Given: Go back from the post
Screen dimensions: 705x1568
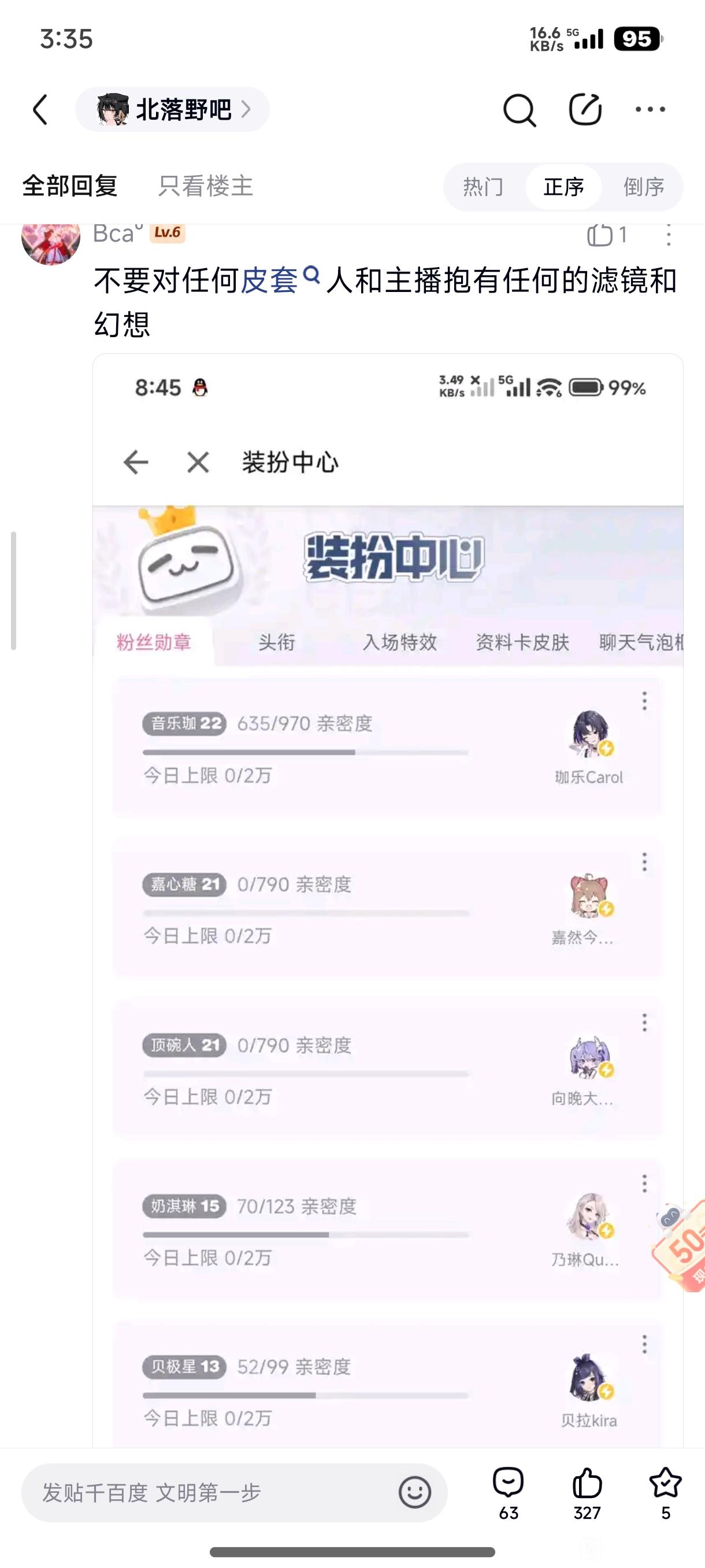Looking at the screenshot, I should point(41,110).
